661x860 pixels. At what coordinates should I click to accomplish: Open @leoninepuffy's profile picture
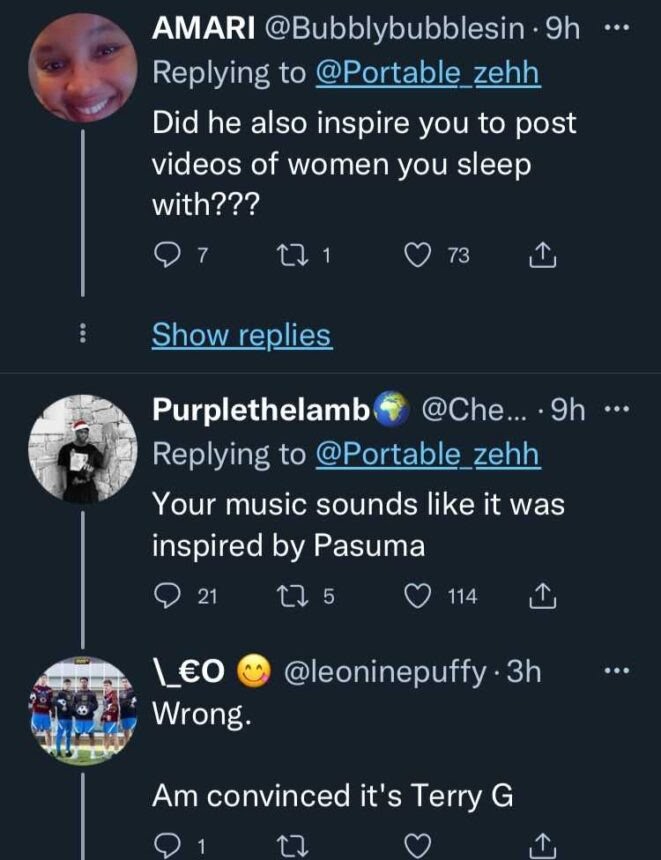(82, 711)
